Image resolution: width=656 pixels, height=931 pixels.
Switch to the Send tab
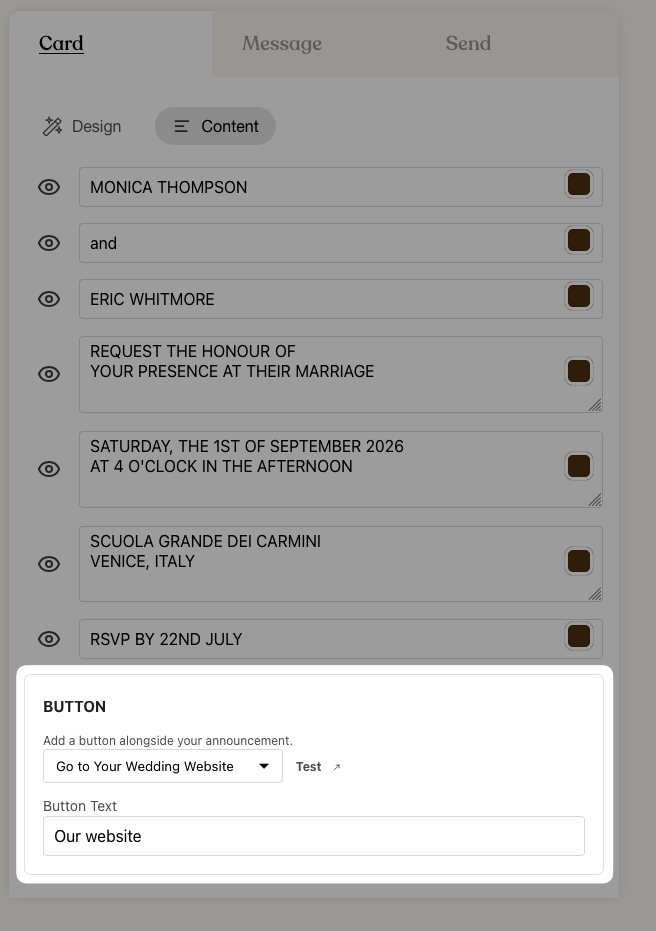467,44
